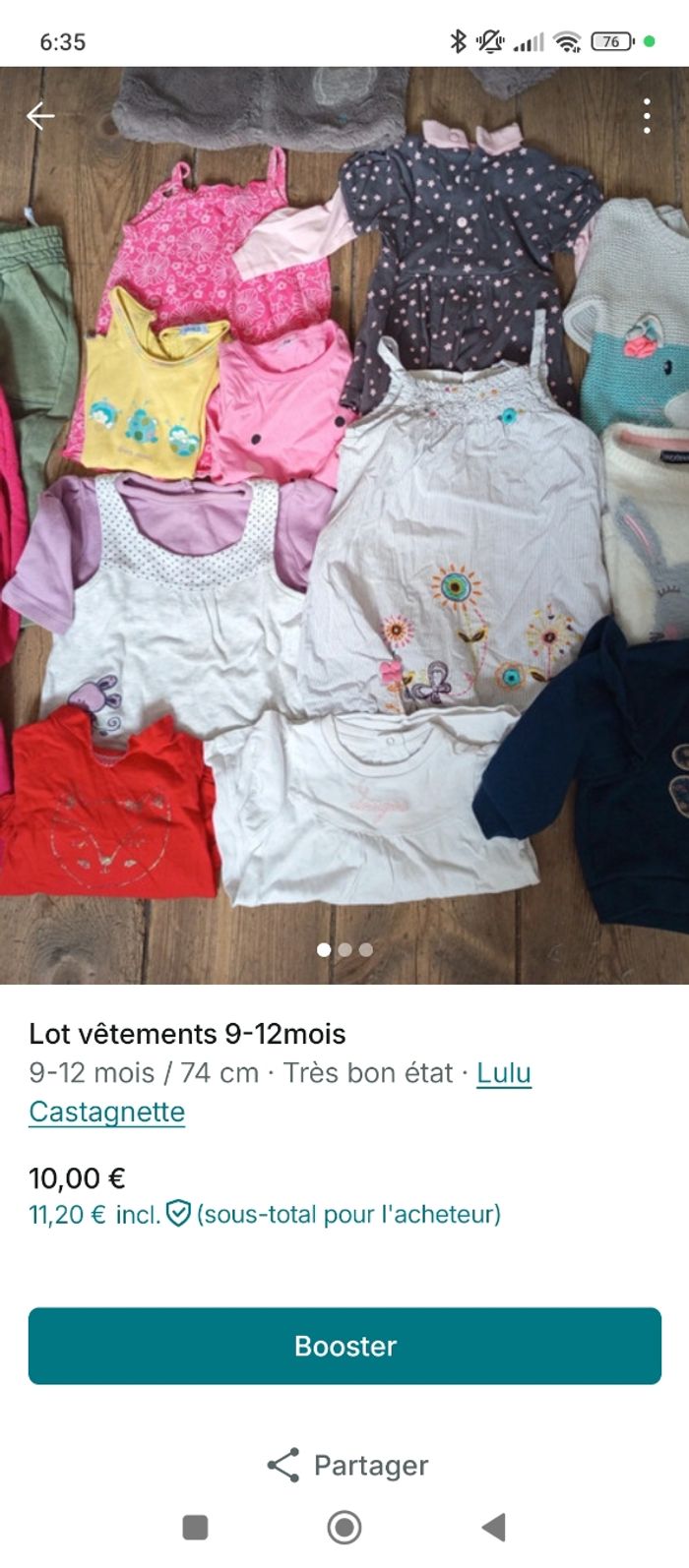Open the Lulu Castagnette brand link
689x1568 pixels.
point(106,1112)
